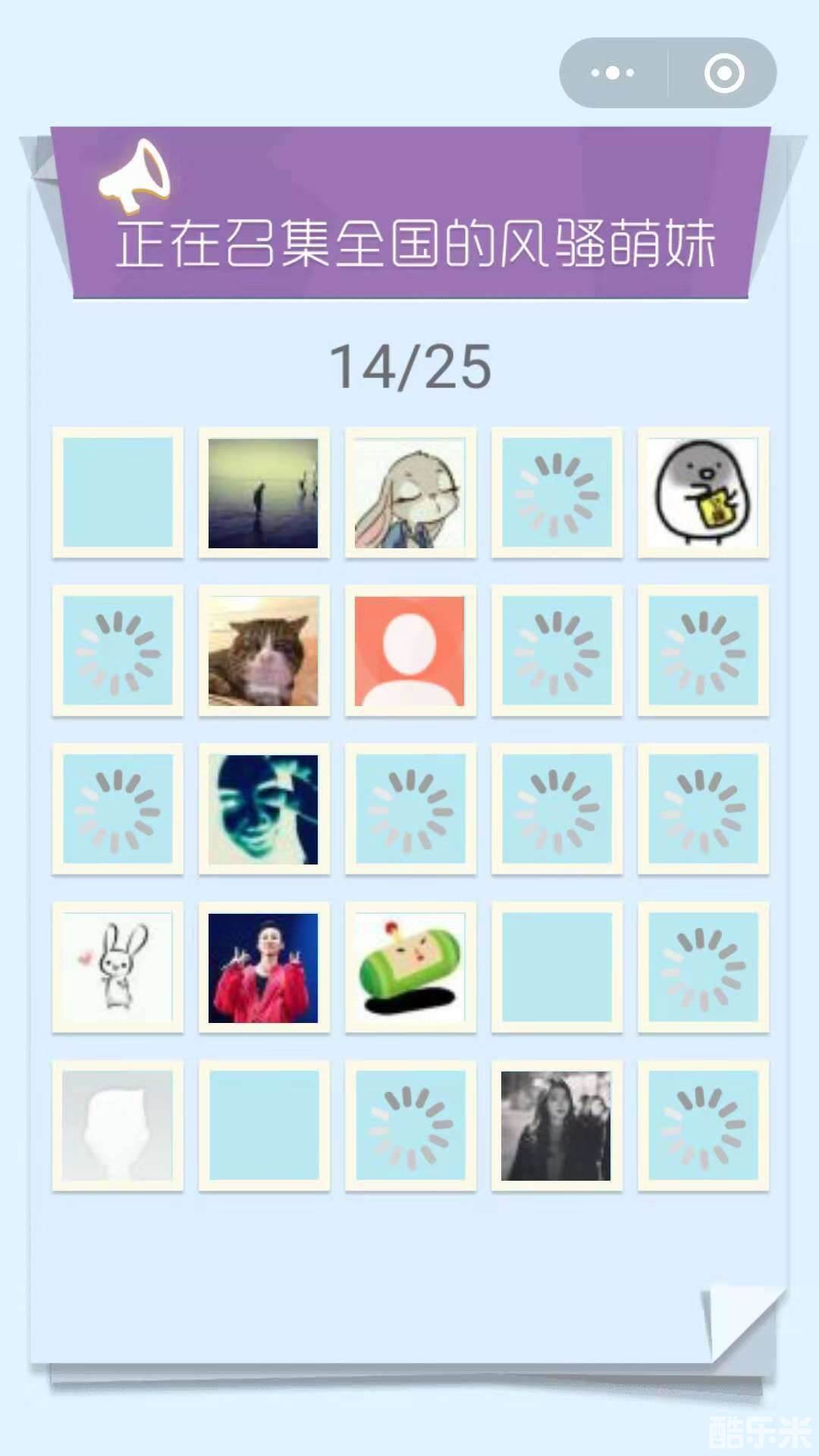The image size is (819, 1456).
Task: Open the chick holding yellow card avatar
Action: click(x=703, y=493)
